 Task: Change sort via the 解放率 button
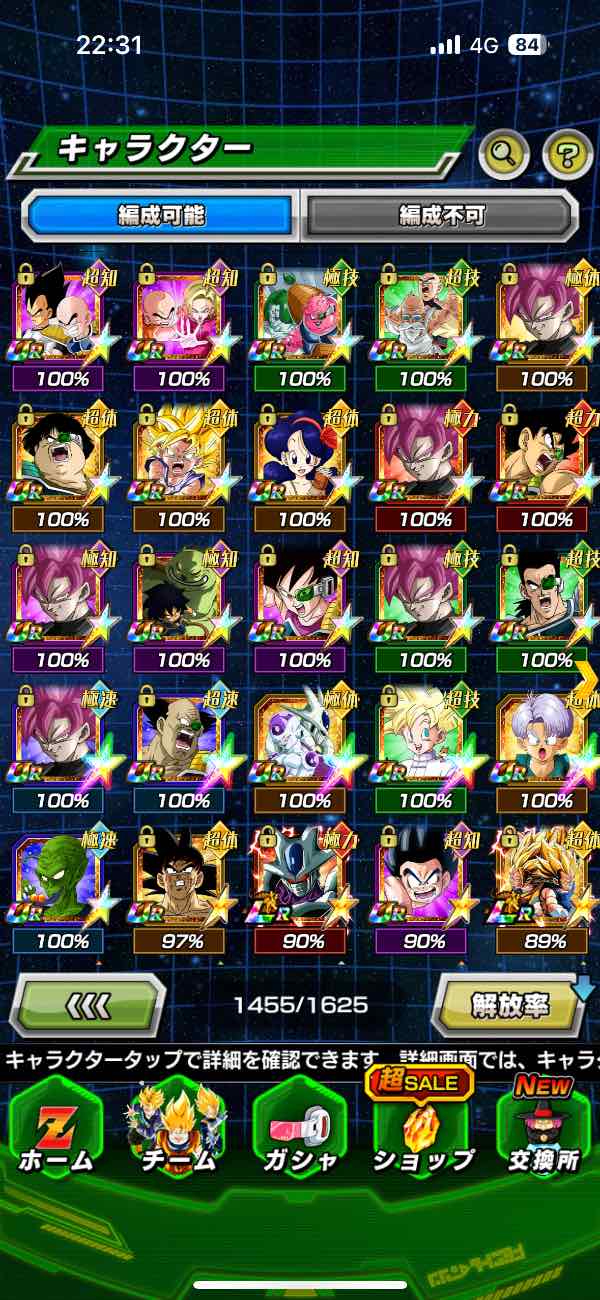508,1005
